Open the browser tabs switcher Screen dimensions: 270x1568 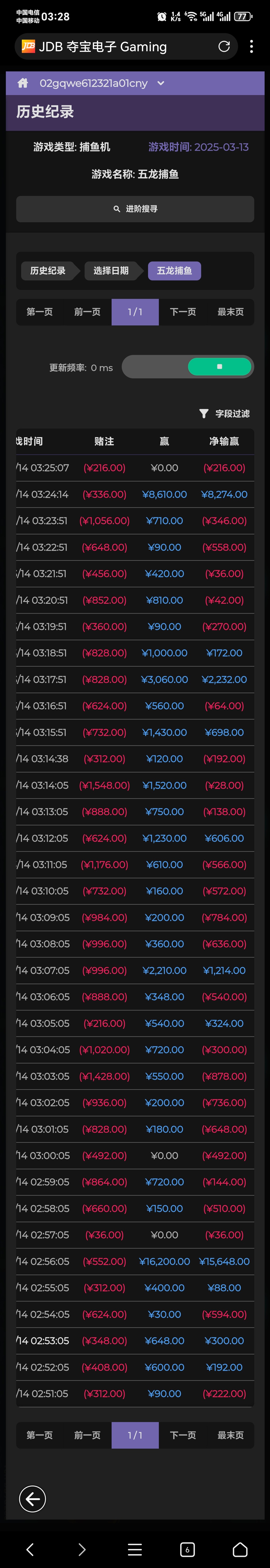point(187,1549)
